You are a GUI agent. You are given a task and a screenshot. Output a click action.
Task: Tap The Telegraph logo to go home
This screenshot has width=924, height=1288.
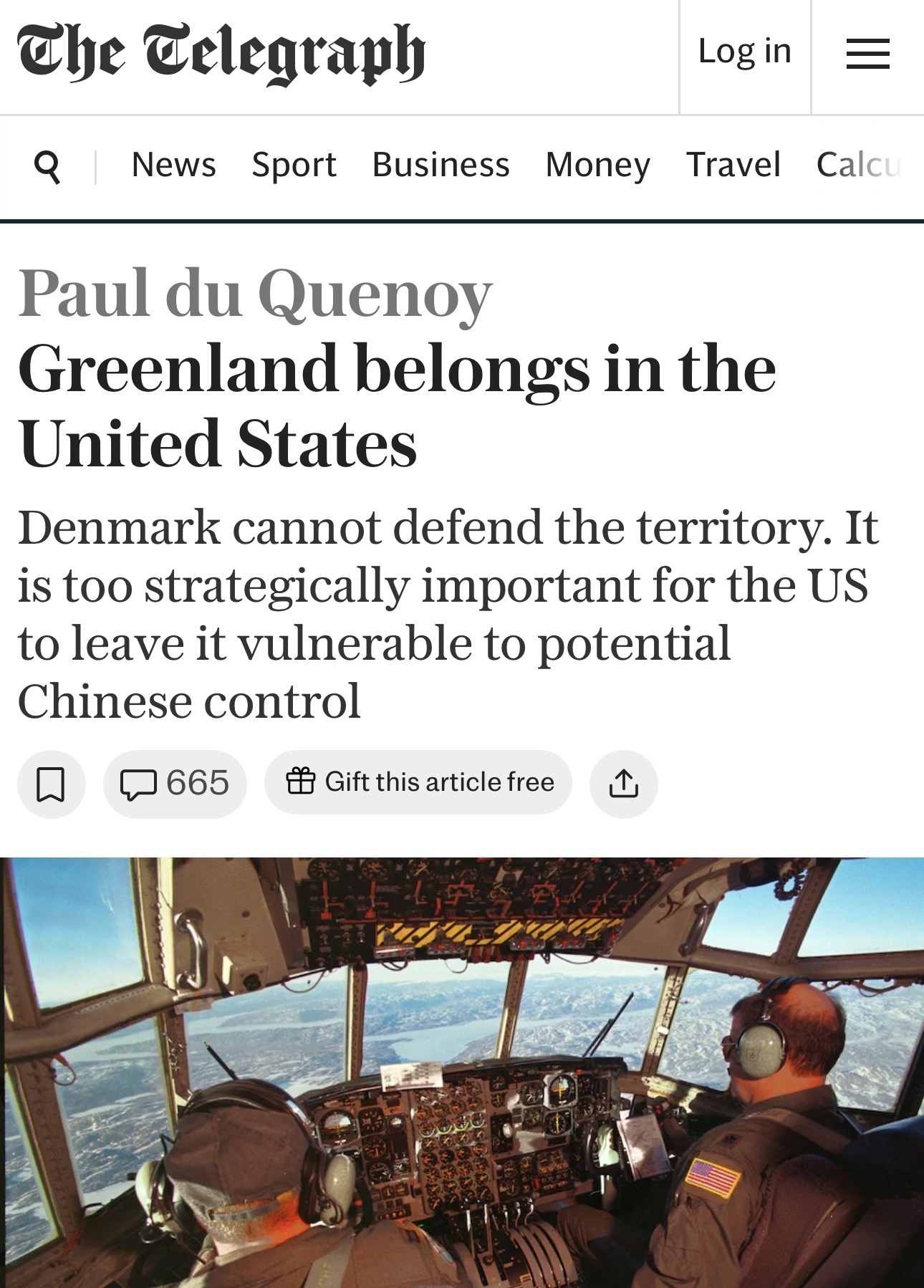[x=221, y=53]
